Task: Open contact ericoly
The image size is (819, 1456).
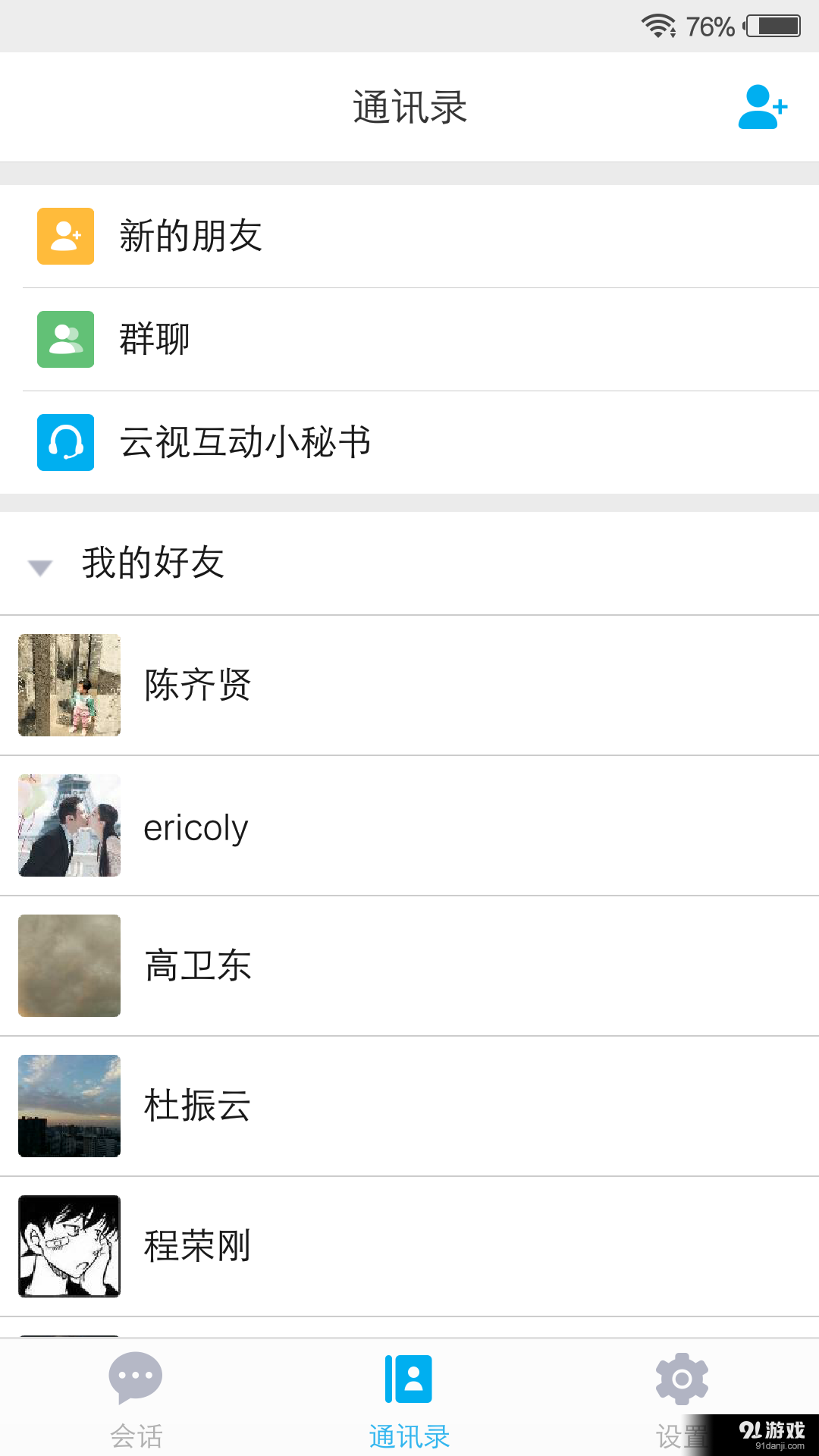Action: [x=195, y=826]
